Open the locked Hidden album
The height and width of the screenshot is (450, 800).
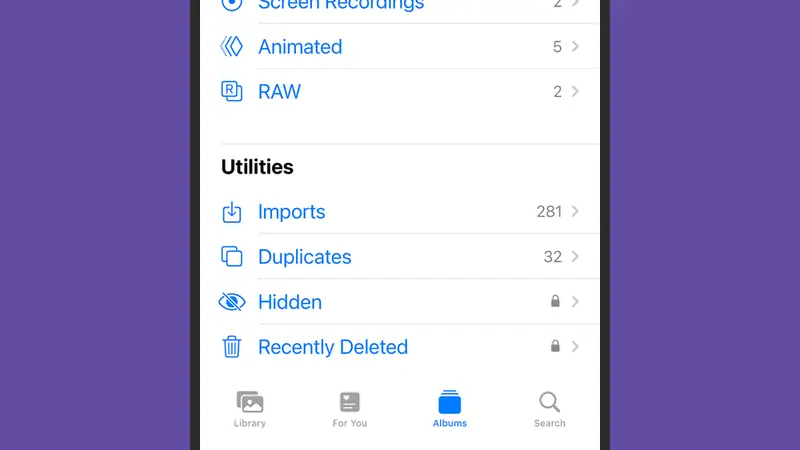[289, 302]
